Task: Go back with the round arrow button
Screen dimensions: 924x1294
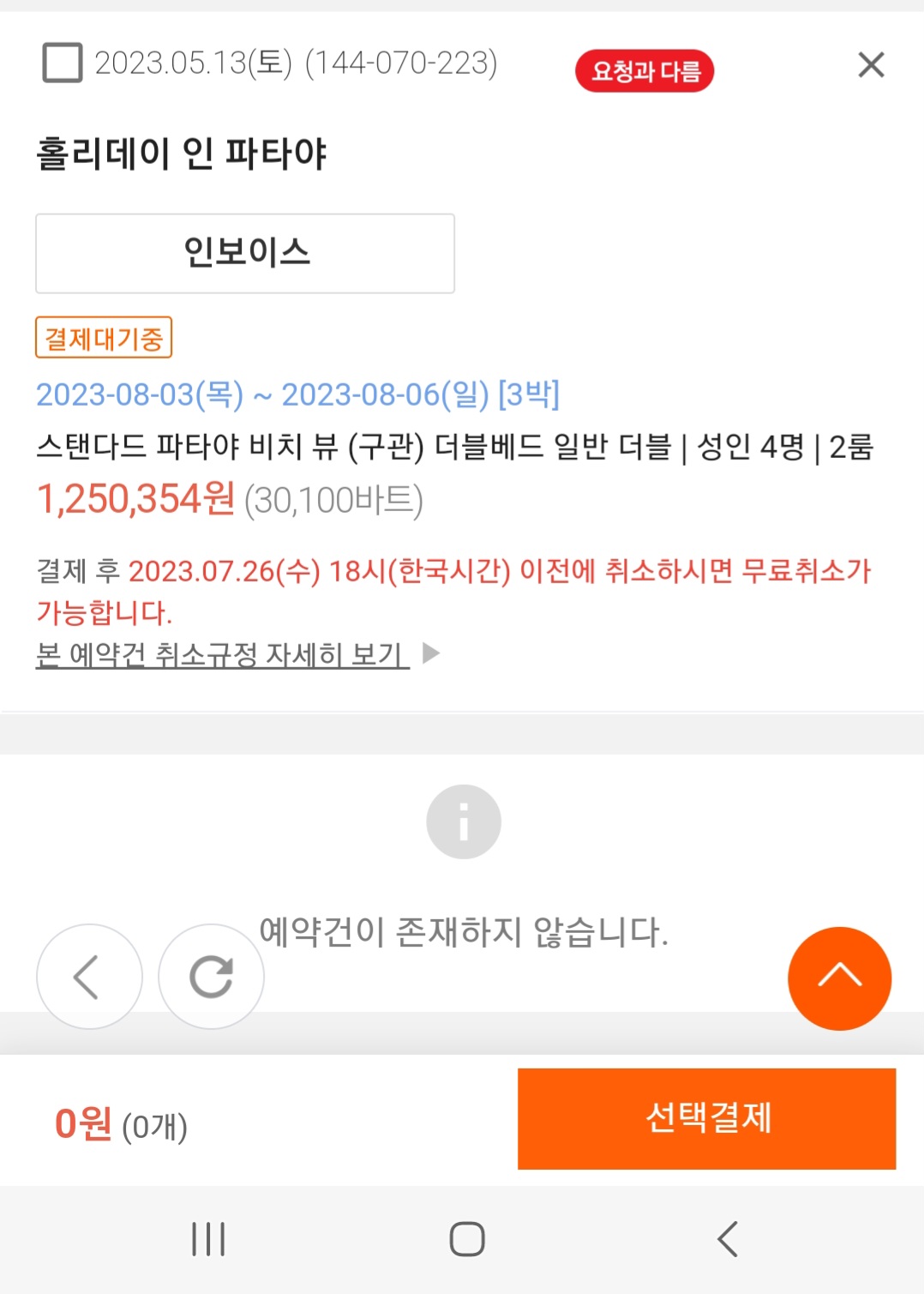Action: coord(89,977)
